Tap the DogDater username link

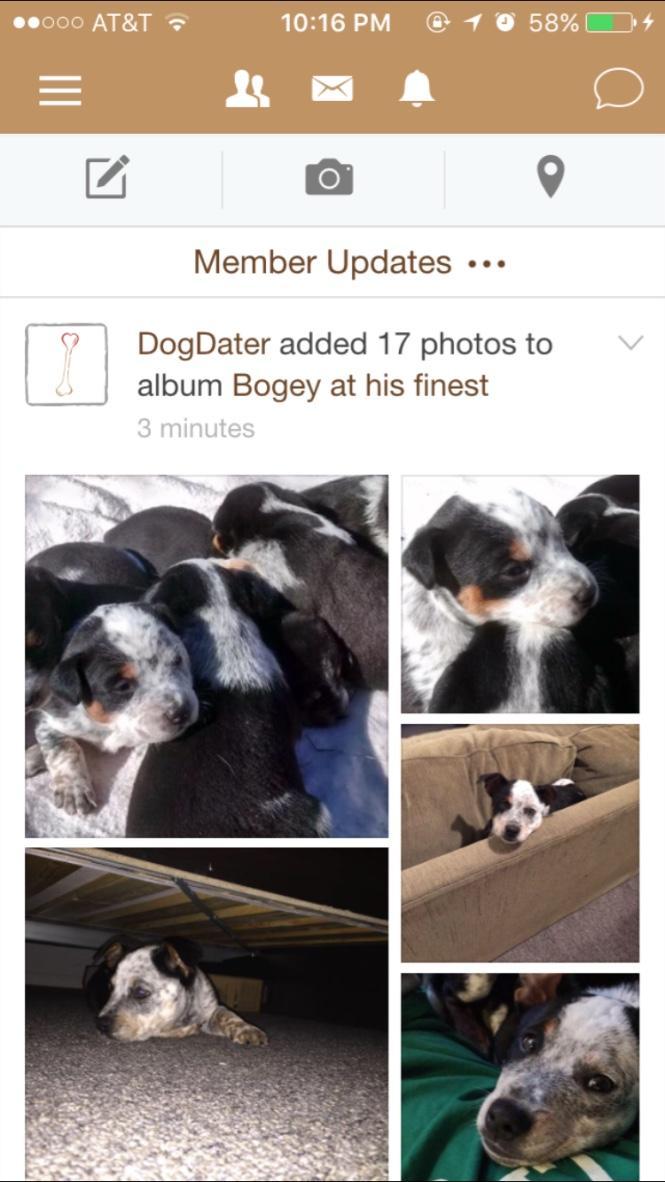click(x=204, y=344)
